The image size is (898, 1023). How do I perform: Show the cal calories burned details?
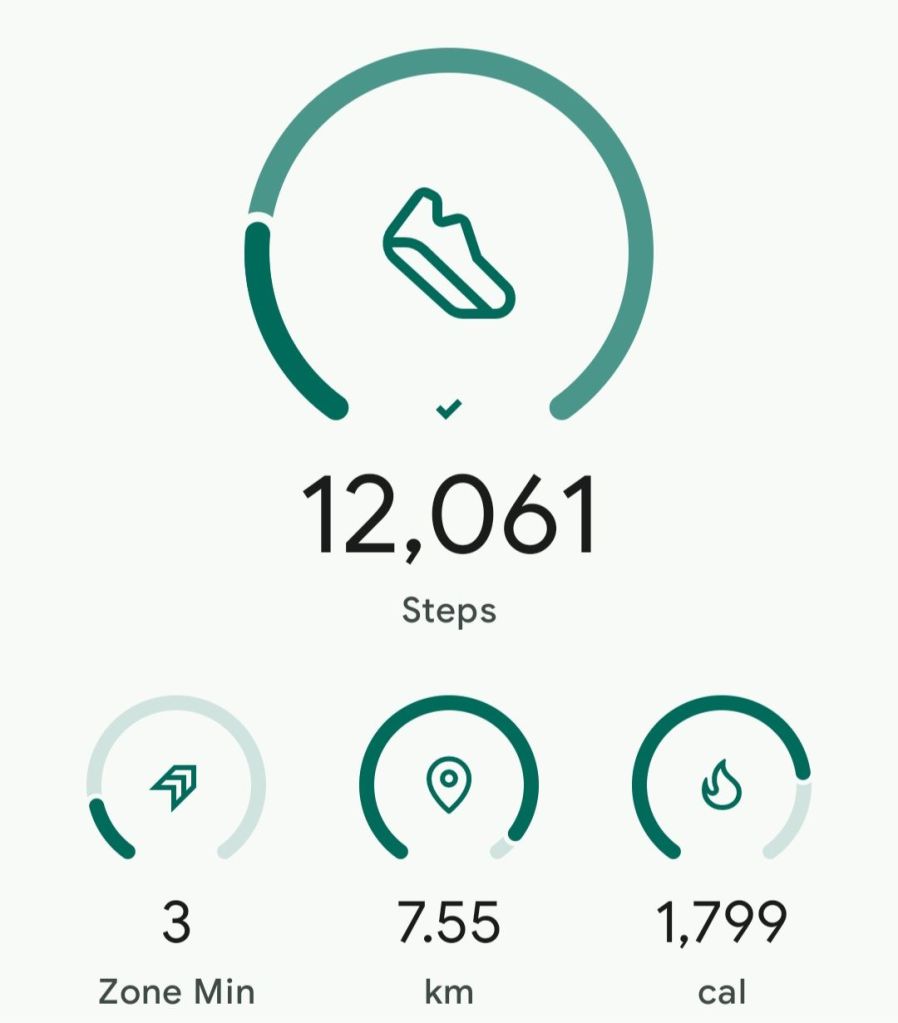[721, 783]
